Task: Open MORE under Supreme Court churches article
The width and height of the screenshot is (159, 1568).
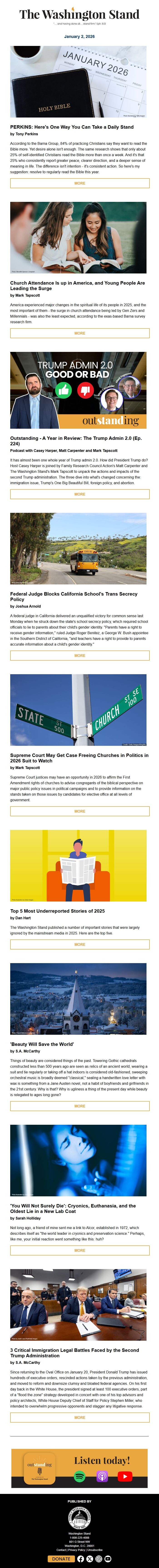Action: pos(79,811)
